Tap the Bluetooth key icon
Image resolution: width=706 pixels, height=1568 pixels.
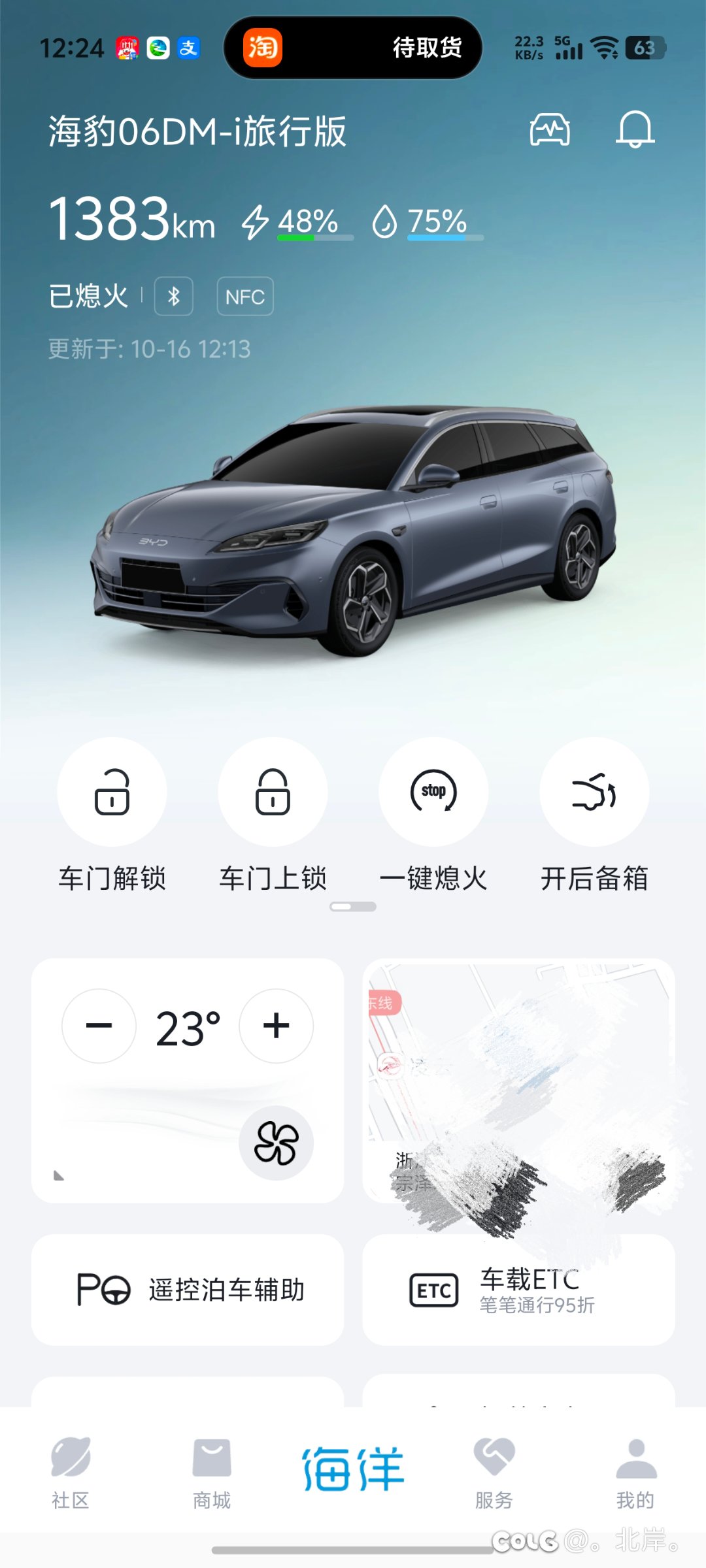click(x=174, y=297)
